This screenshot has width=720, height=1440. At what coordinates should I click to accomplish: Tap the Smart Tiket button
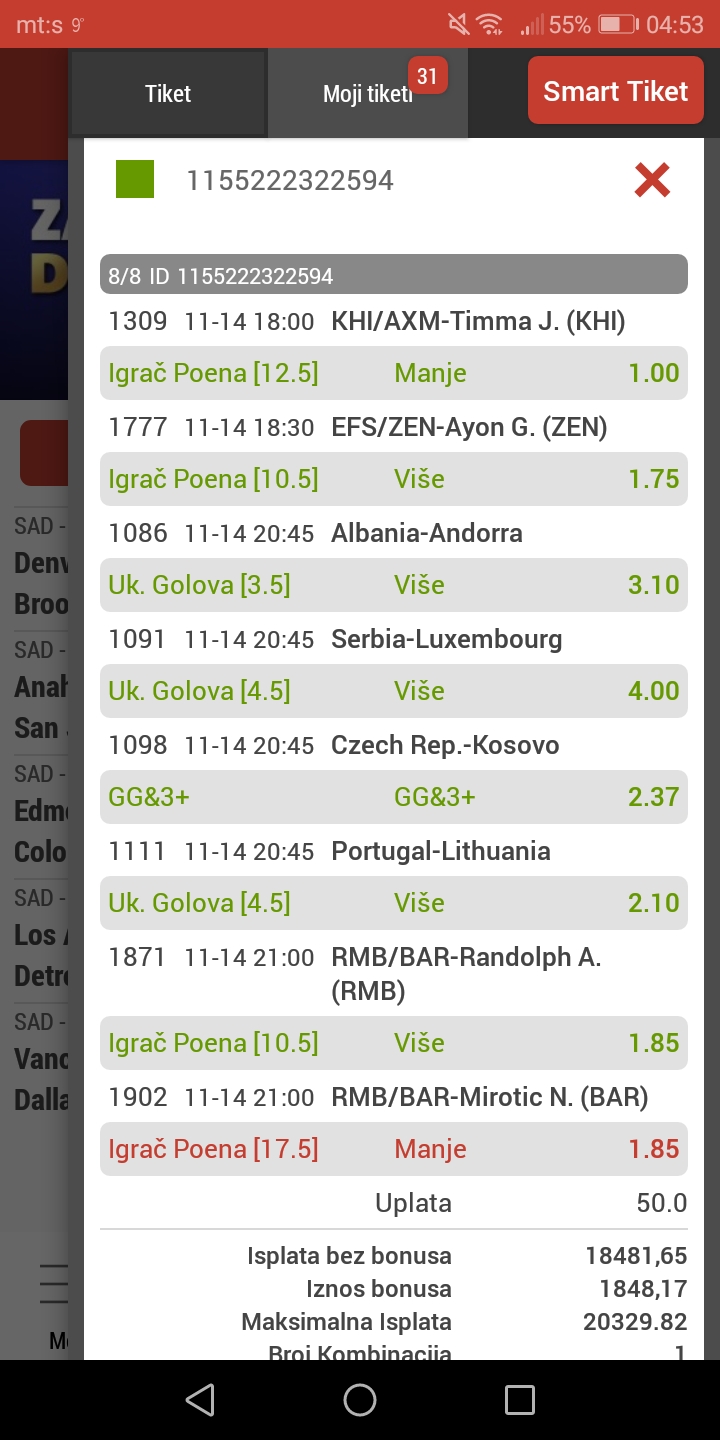click(616, 91)
